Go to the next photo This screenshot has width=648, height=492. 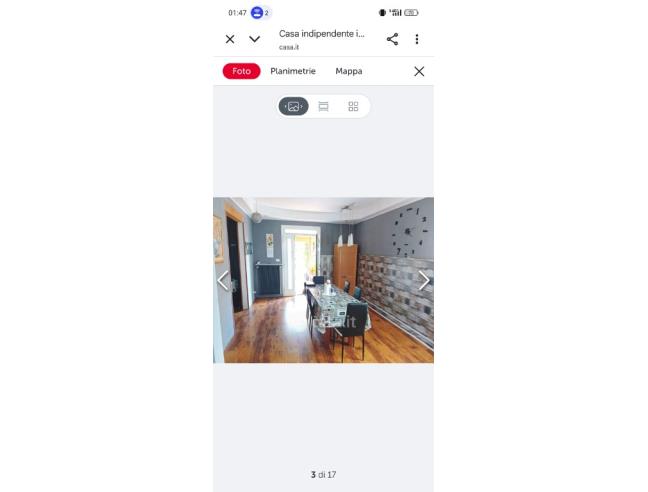[x=424, y=281]
